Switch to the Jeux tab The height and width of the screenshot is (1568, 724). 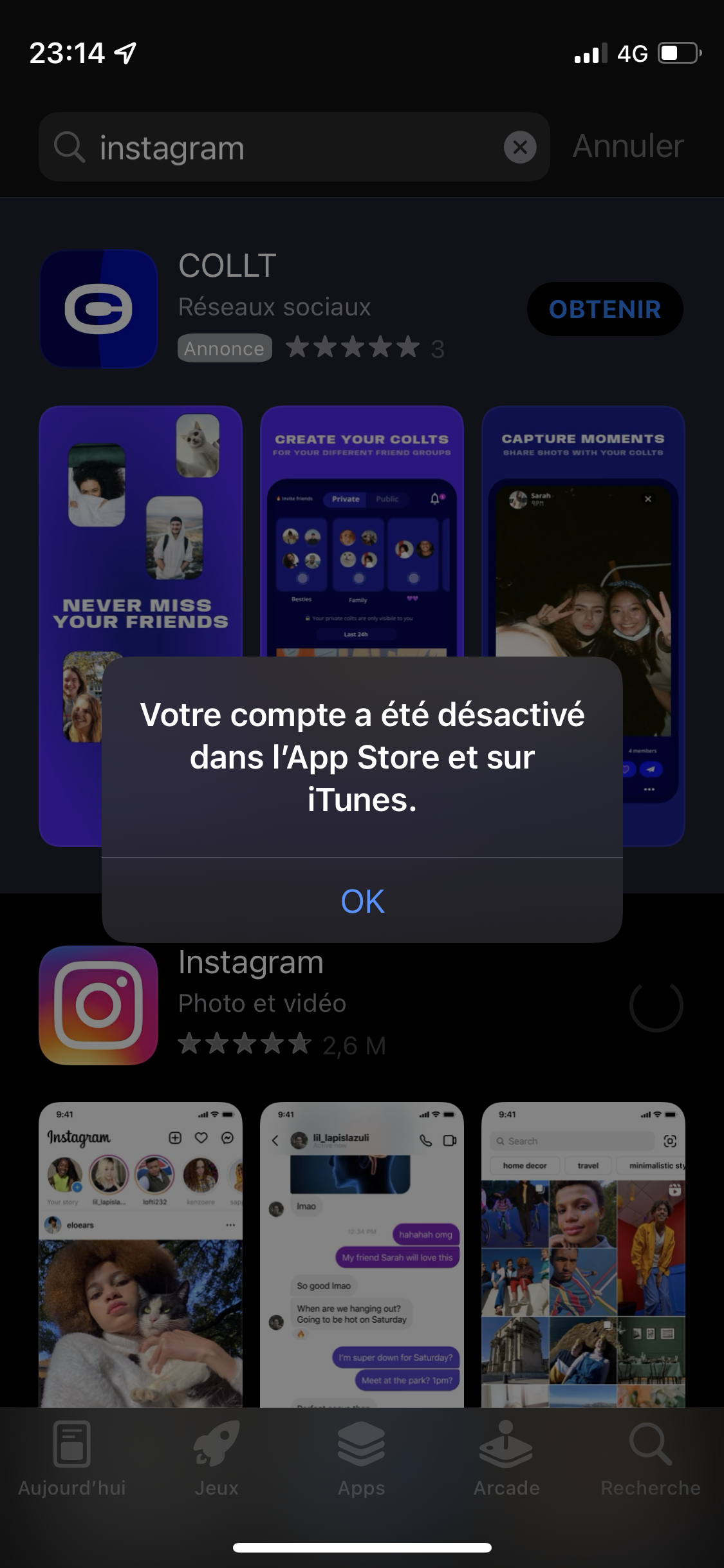pos(217,1460)
